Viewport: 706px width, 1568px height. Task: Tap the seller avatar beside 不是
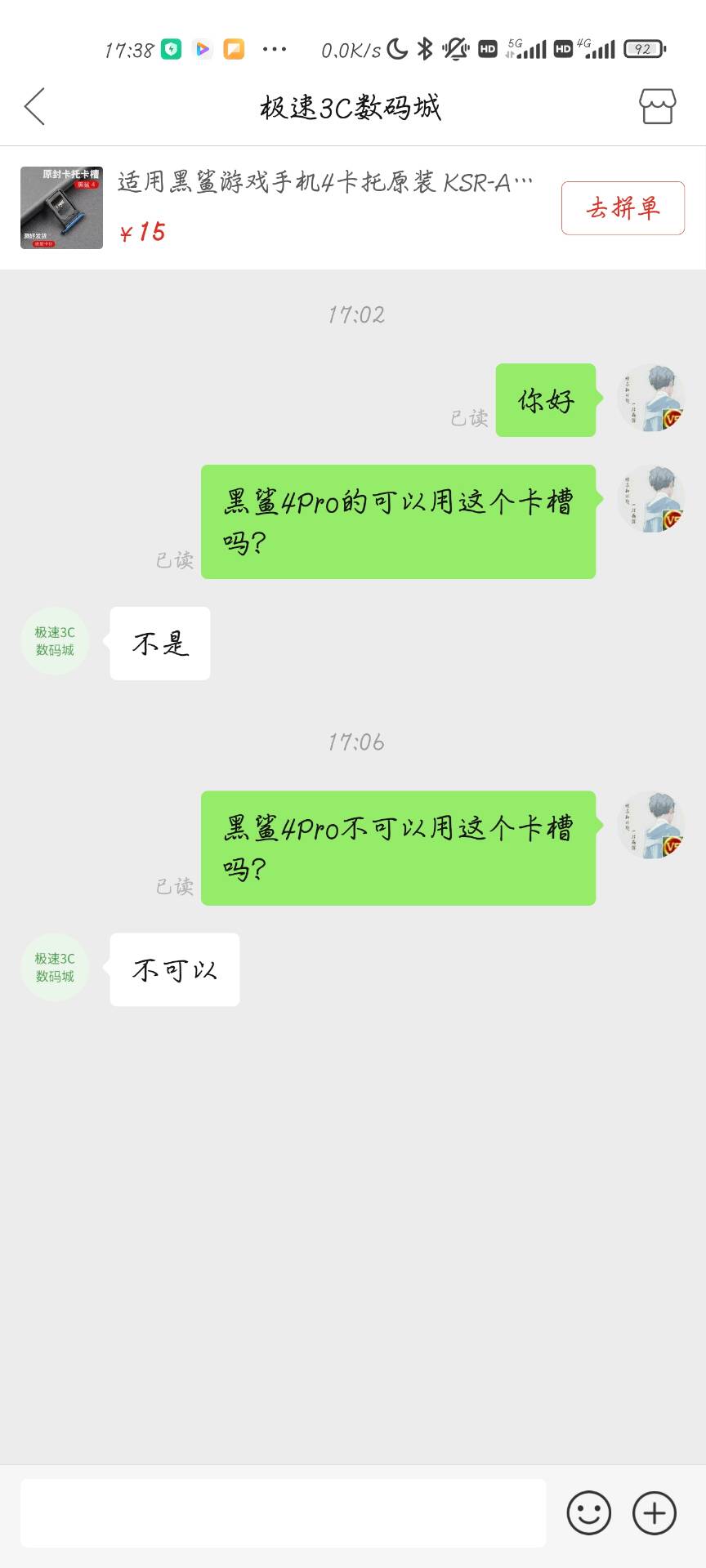pos(55,641)
